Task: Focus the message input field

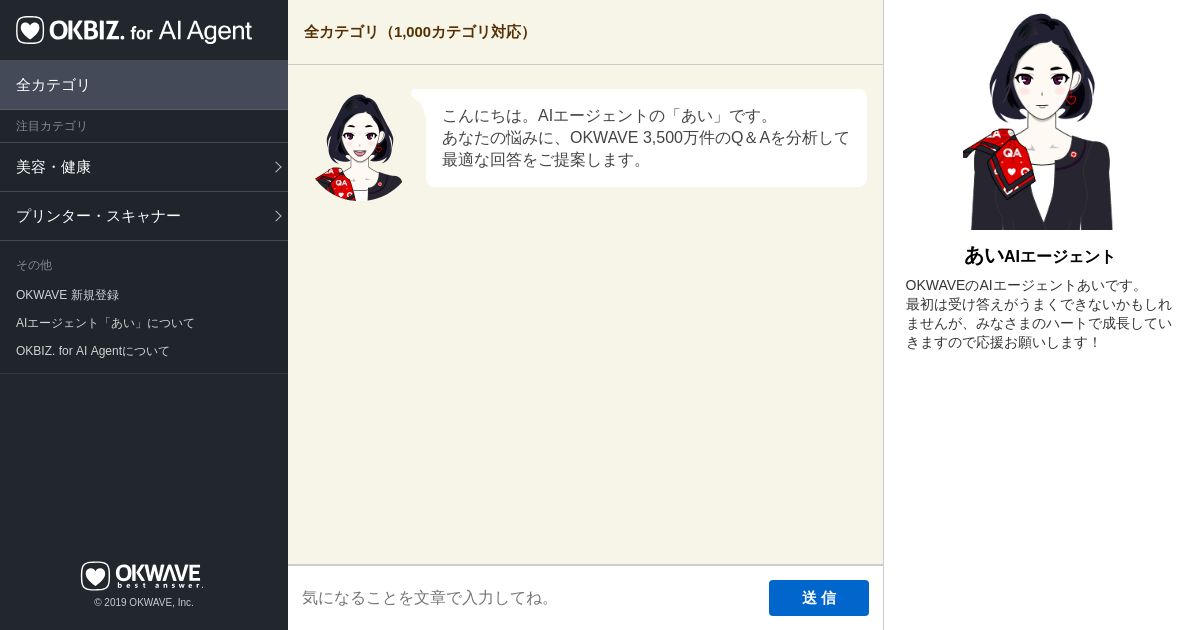Action: [x=525, y=598]
